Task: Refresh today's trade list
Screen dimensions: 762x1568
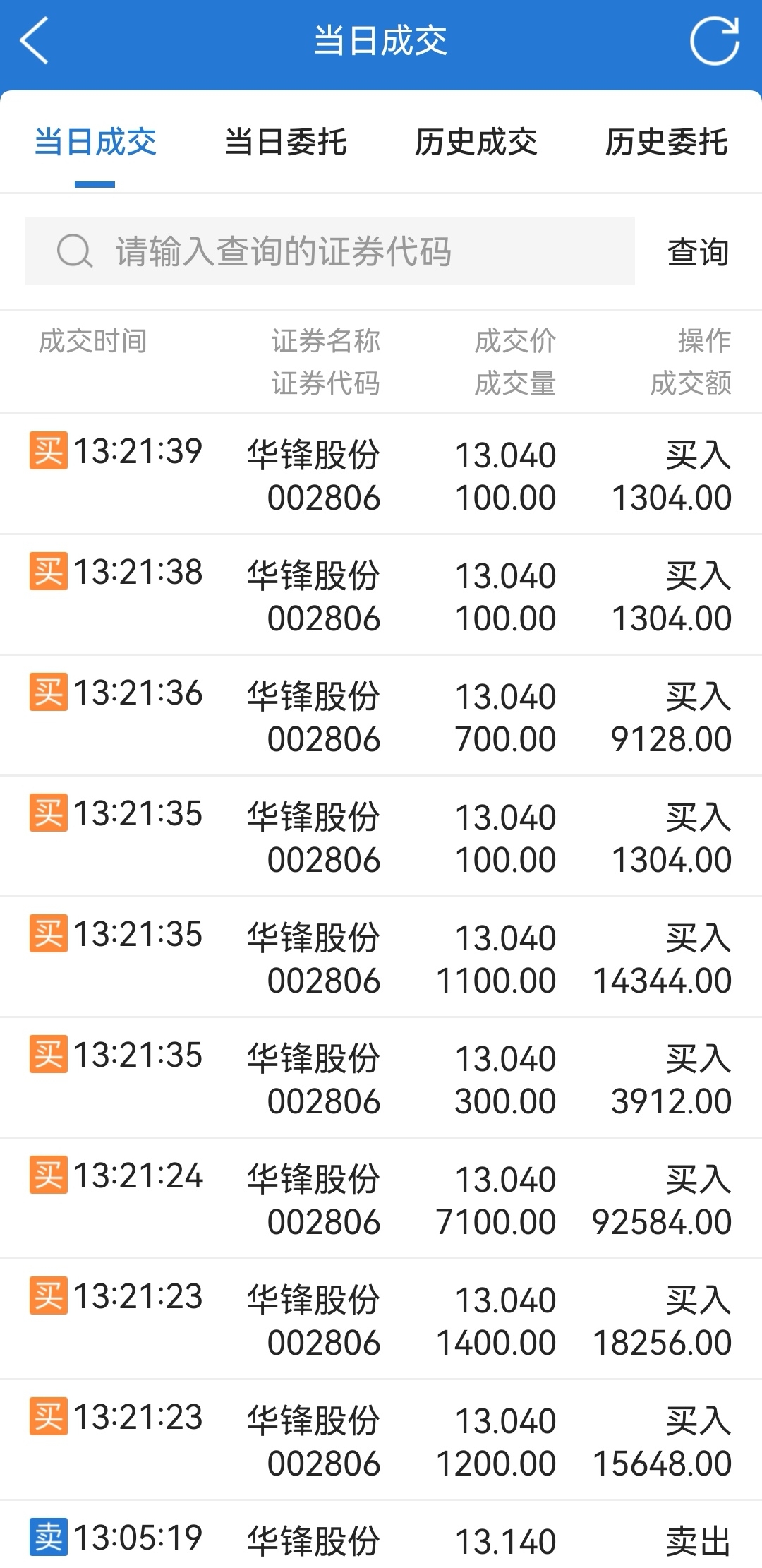Action: 714,41
